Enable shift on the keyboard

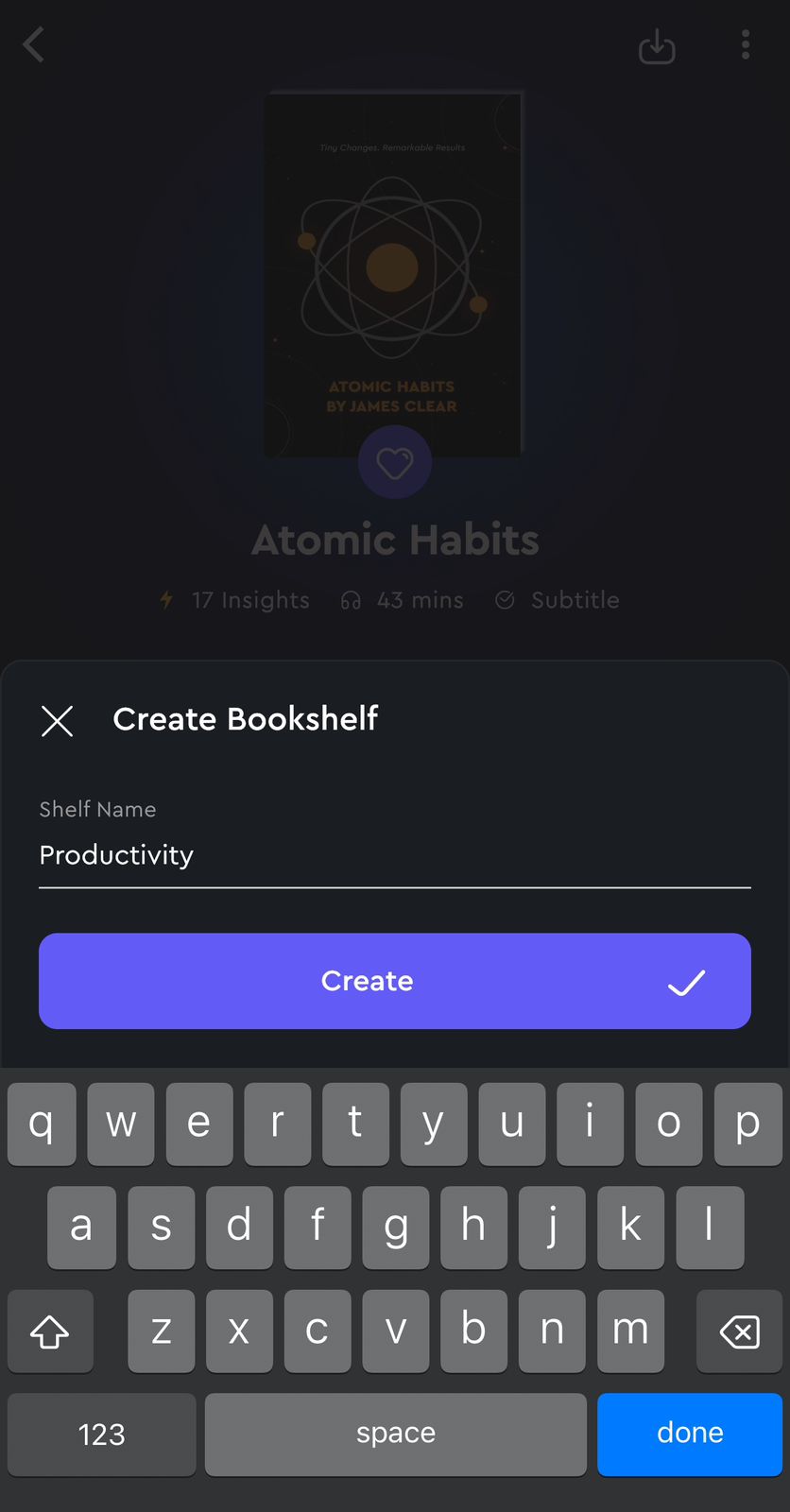pyautogui.click(x=50, y=1332)
